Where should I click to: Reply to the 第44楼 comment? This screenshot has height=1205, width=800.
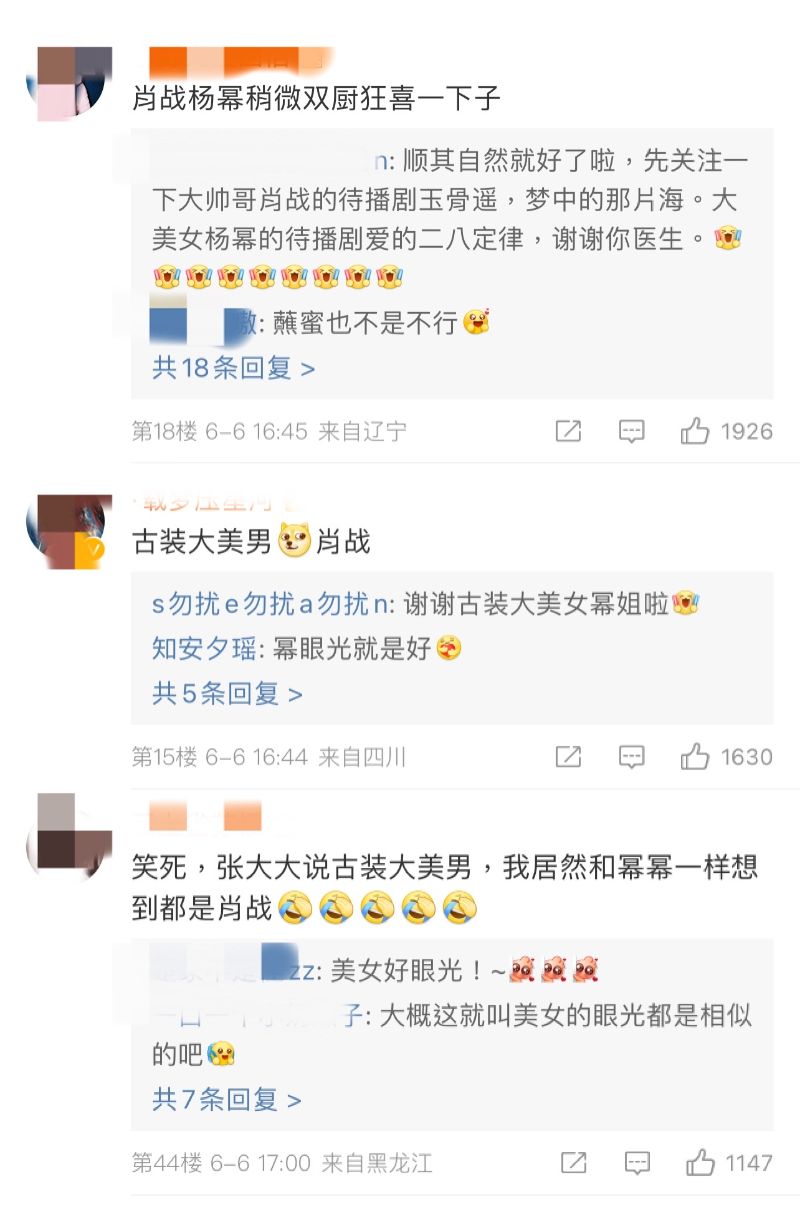[x=637, y=1163]
